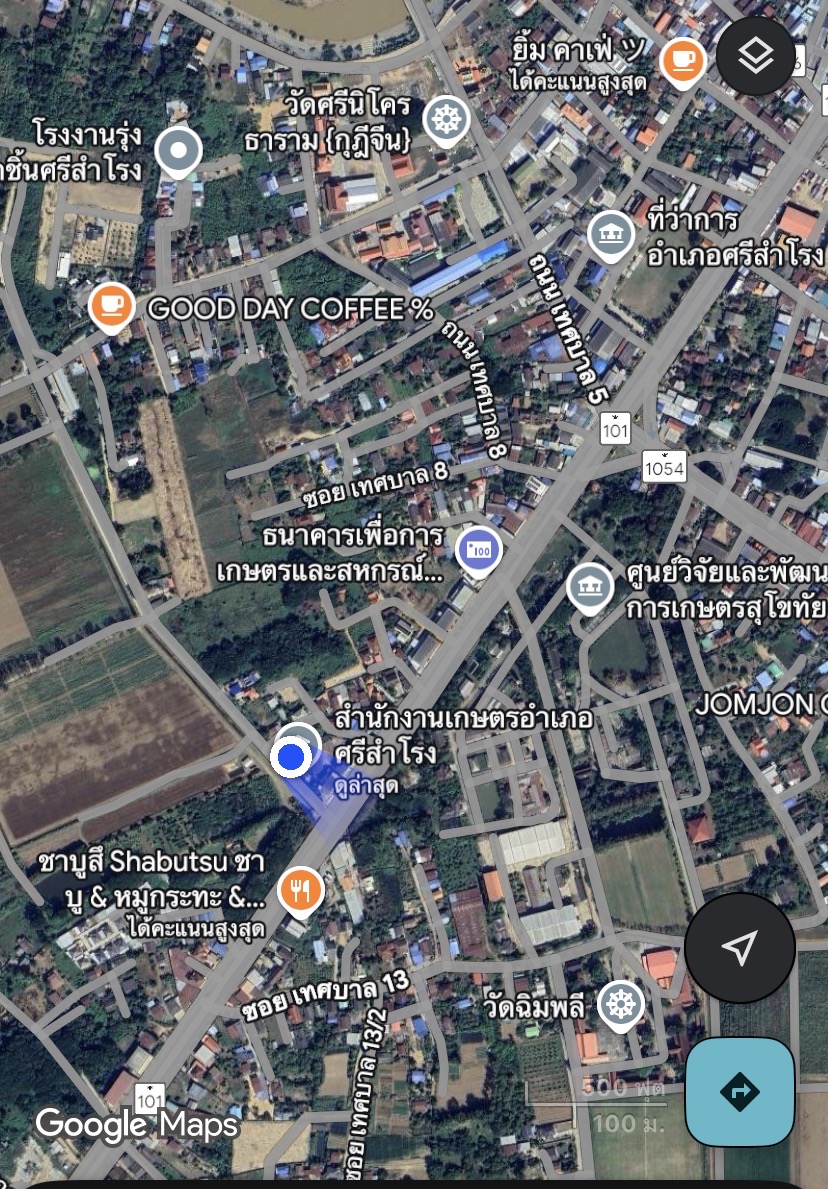The width and height of the screenshot is (828, 1189).
Task: Tap the blue current location dot
Action: [x=292, y=758]
